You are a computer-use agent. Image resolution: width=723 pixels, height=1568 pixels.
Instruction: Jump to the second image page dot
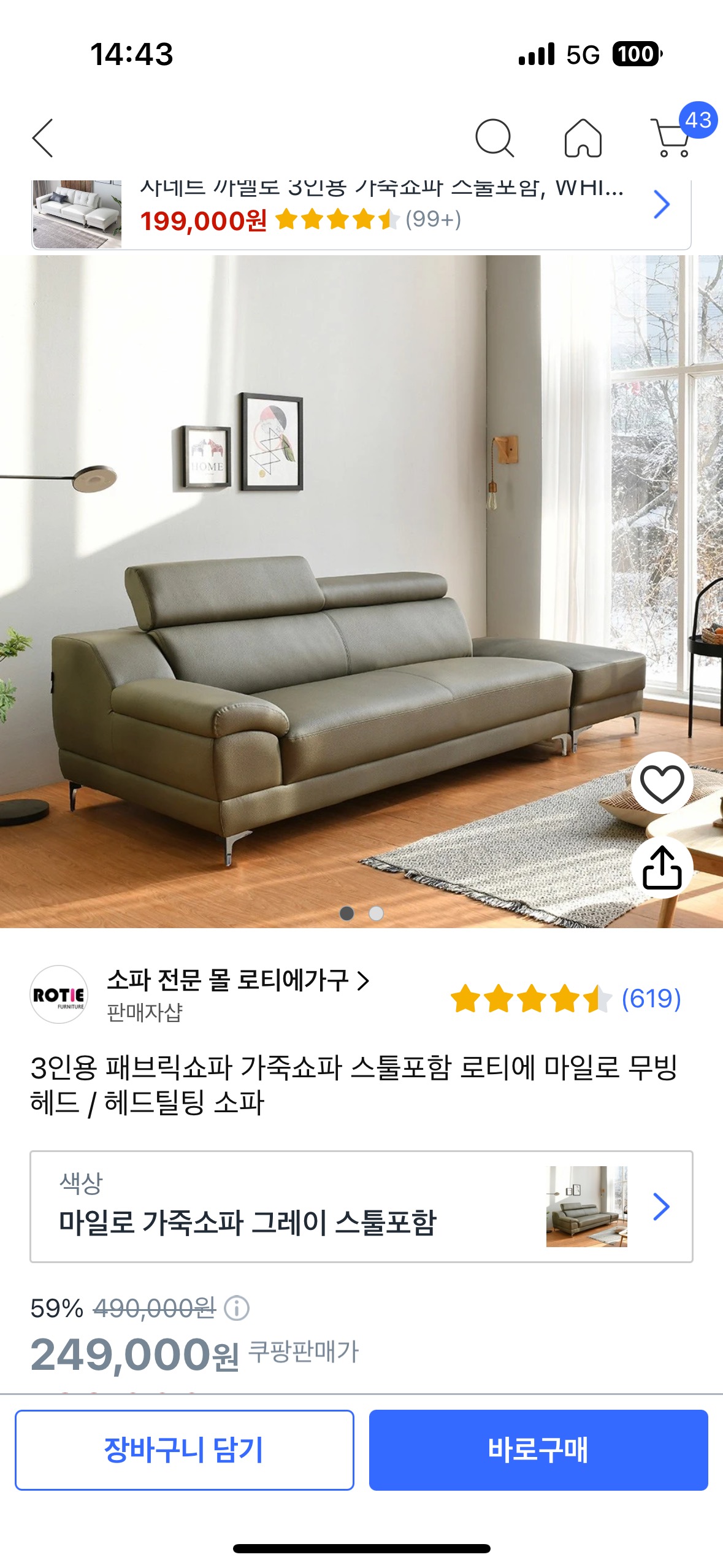pos(376,913)
